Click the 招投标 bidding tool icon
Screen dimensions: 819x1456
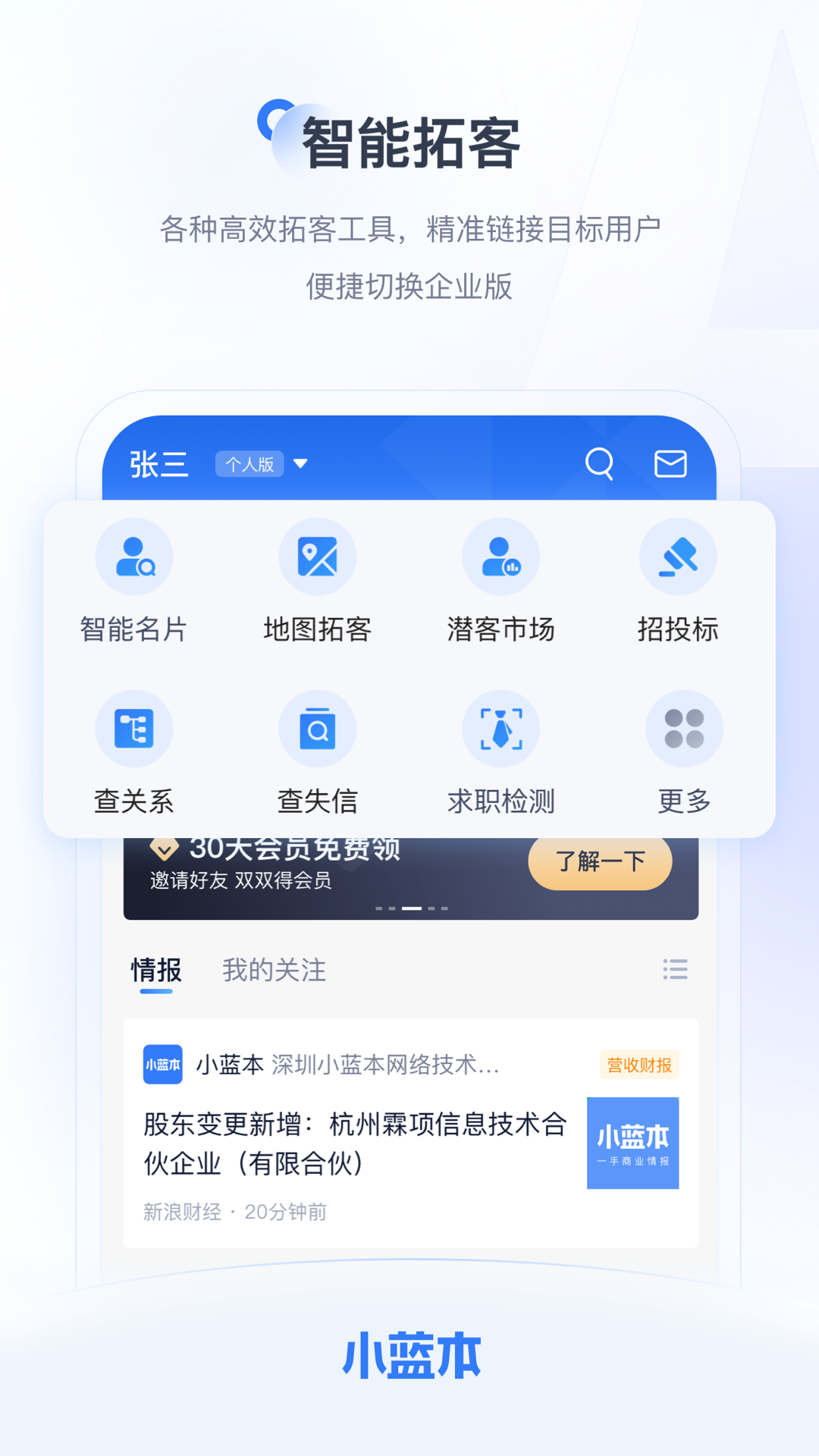coord(679,556)
